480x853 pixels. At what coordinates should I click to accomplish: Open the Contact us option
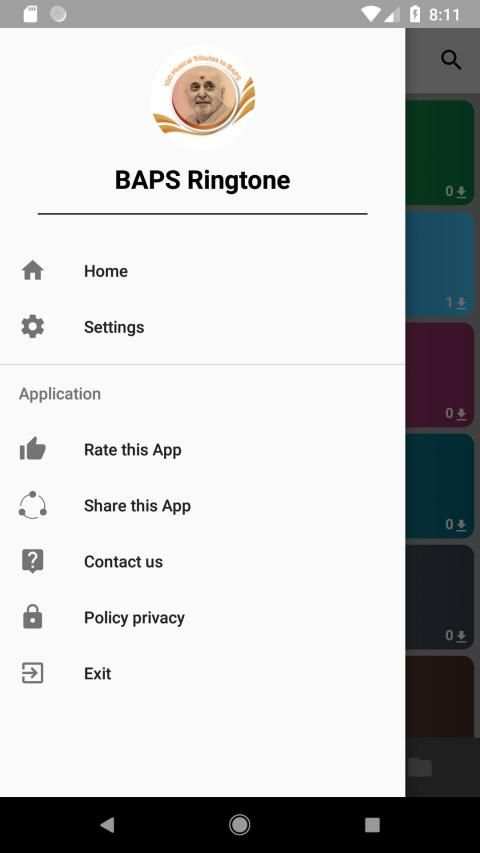[202, 562]
